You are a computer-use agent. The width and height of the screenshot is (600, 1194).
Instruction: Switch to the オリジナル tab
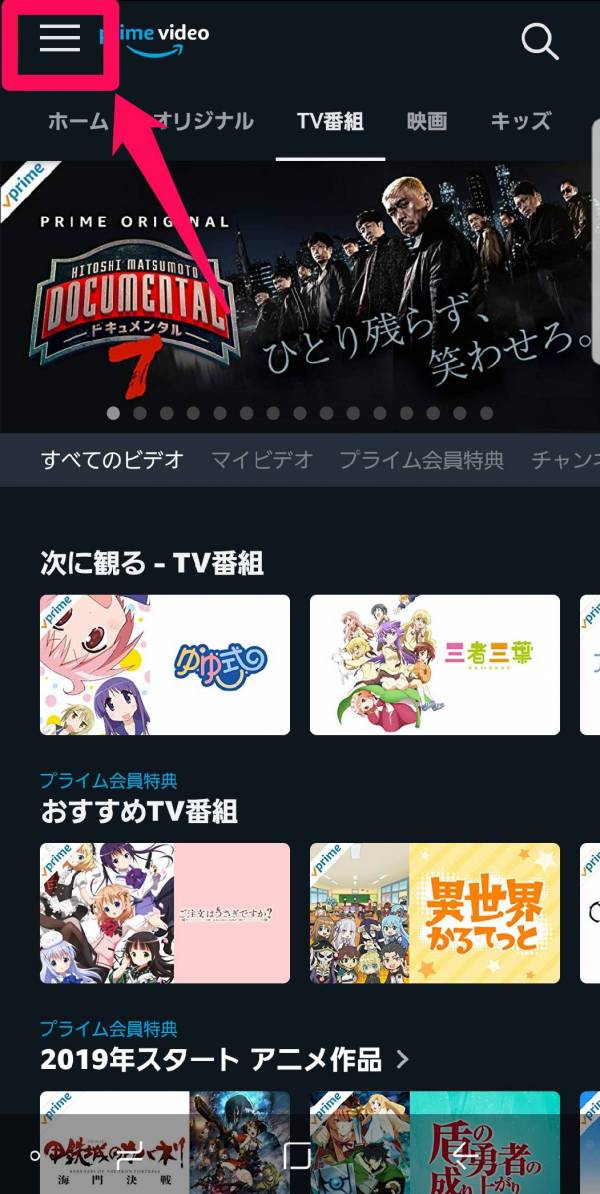(x=204, y=122)
